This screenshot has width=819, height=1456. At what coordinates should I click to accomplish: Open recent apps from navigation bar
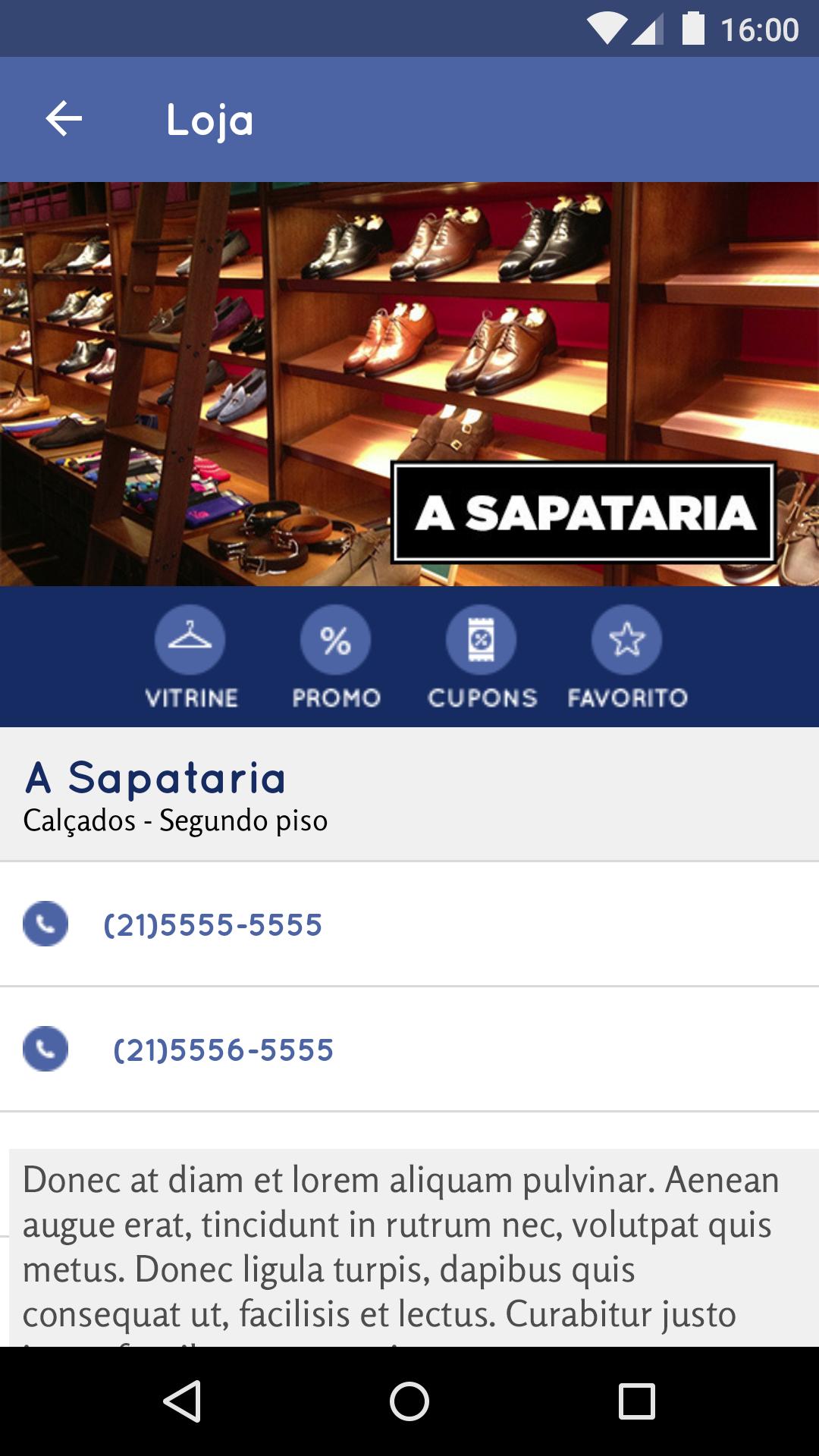point(637,1401)
